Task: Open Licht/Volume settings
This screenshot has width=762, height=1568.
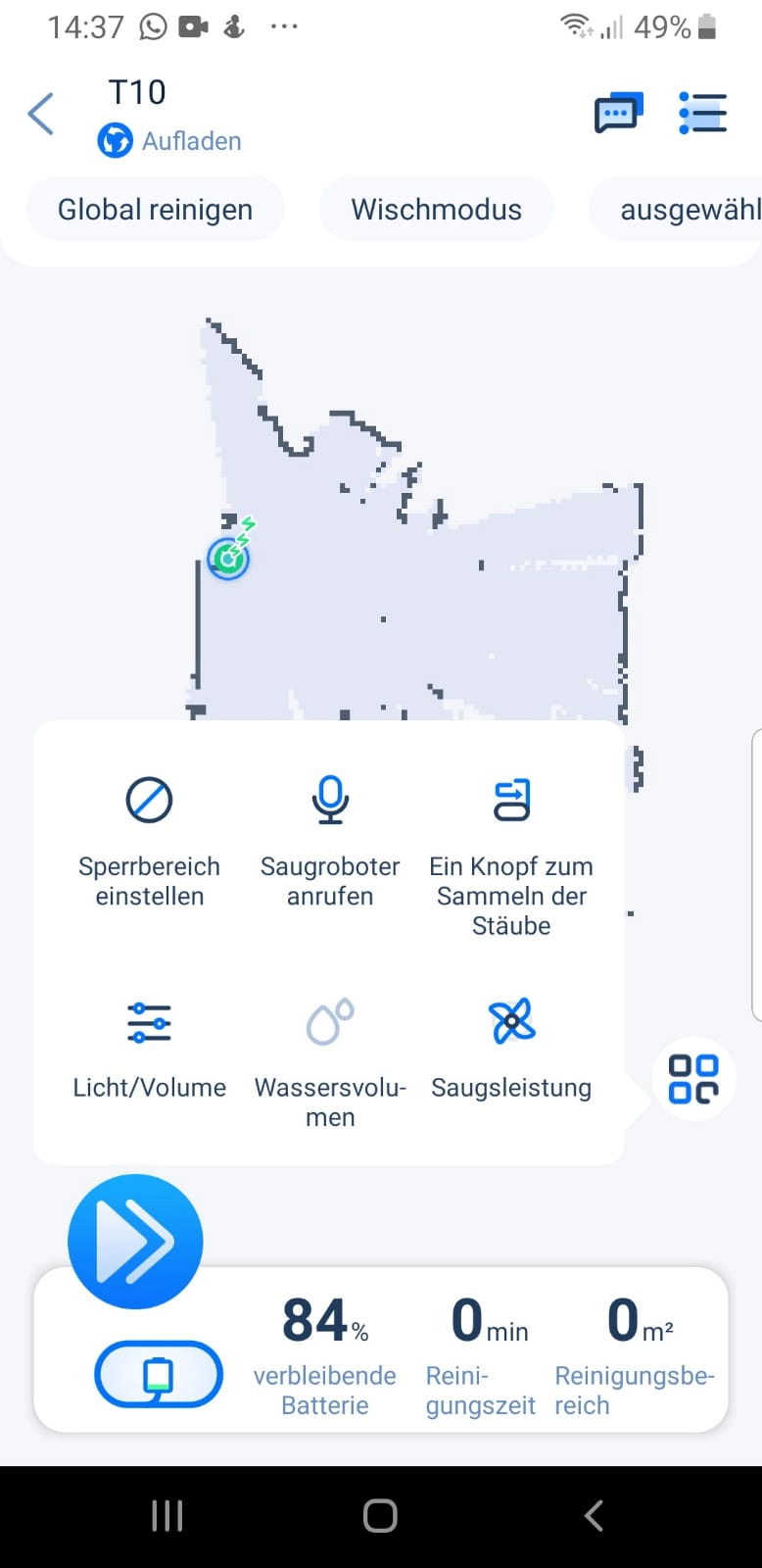Action: click(x=149, y=1048)
